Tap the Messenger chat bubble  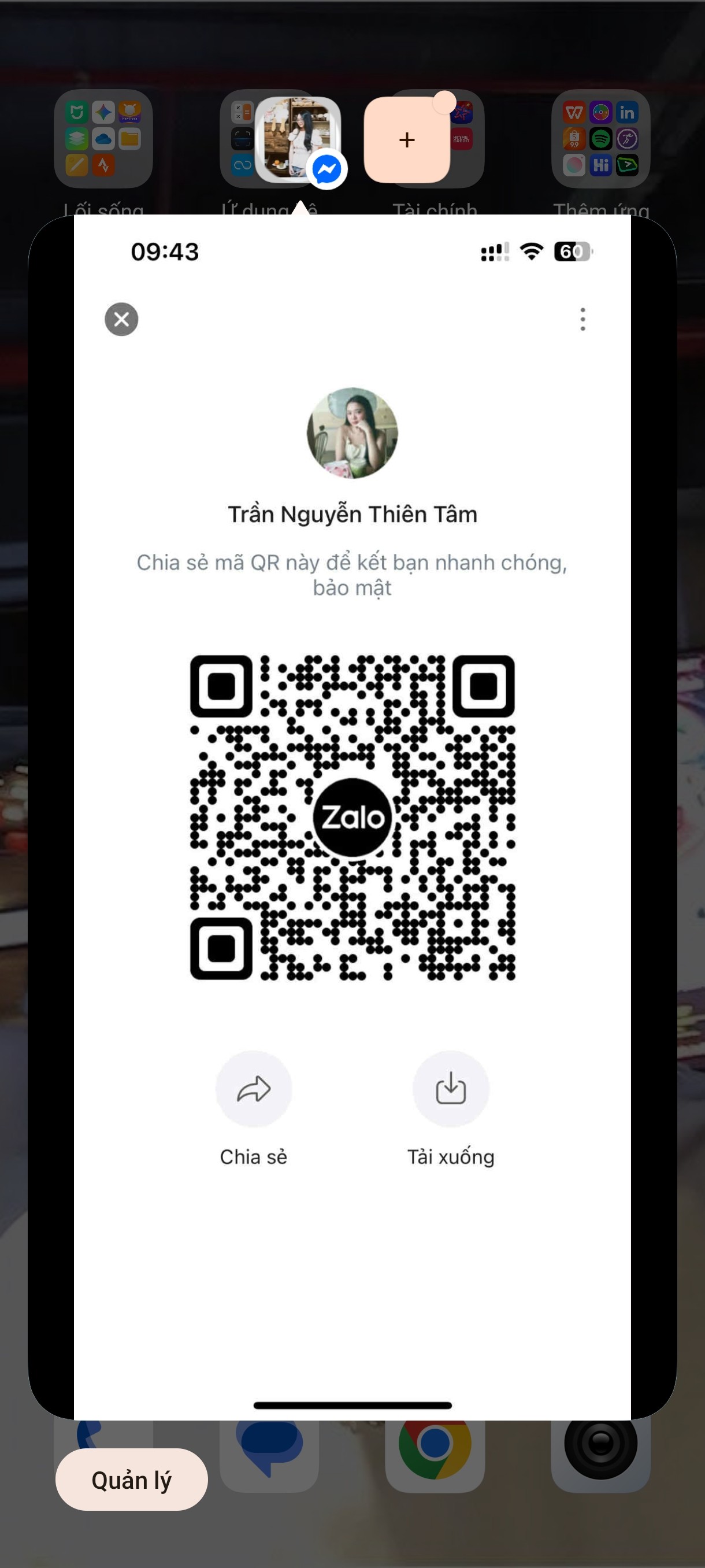click(x=298, y=140)
